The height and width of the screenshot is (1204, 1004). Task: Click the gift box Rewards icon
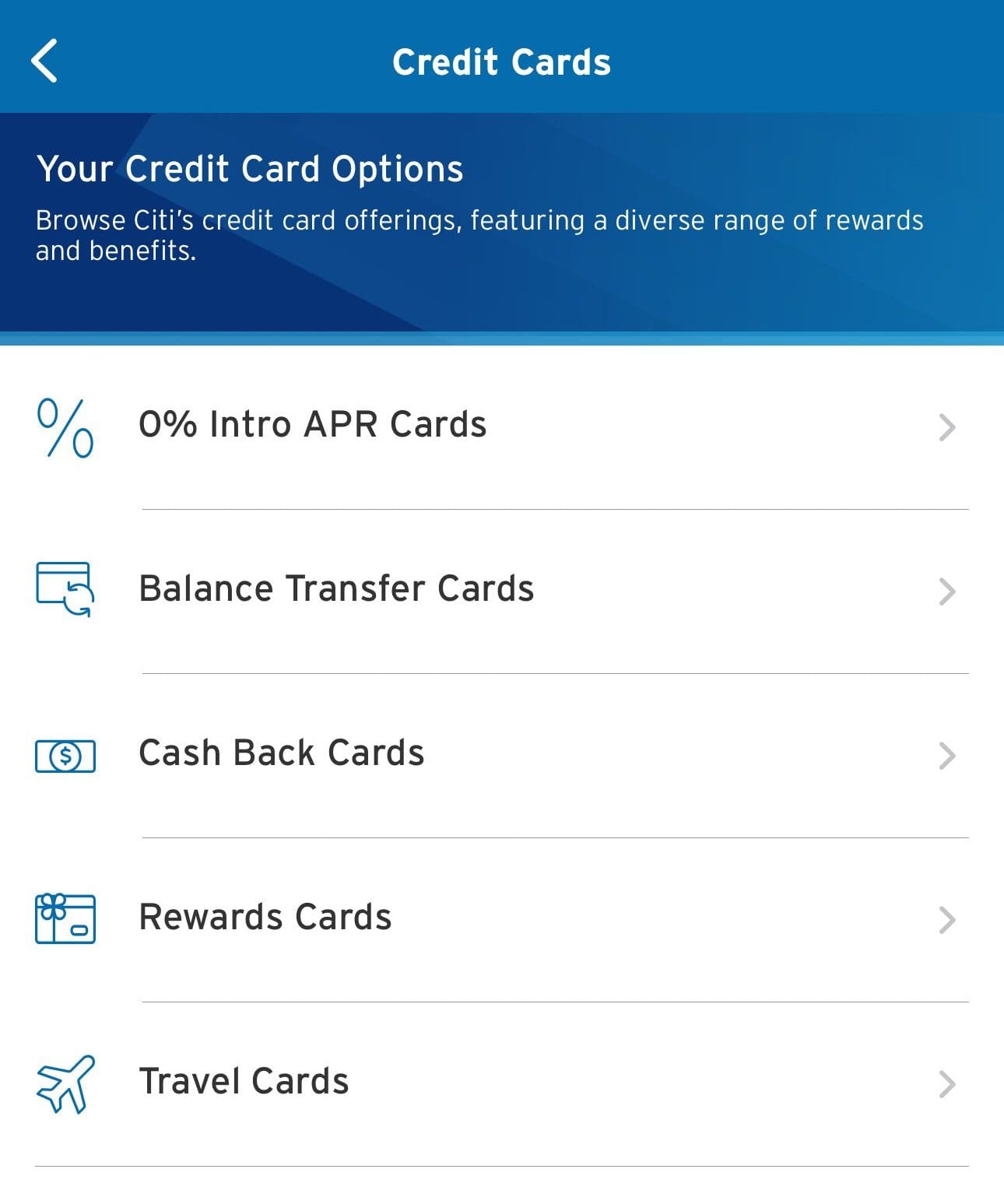coord(65,918)
